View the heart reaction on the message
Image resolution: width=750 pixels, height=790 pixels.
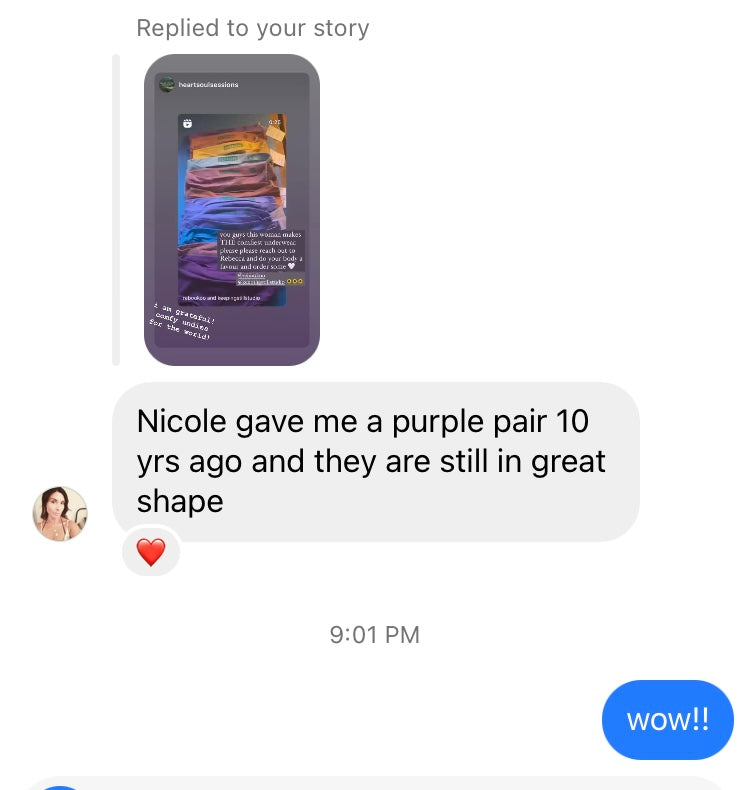(151, 552)
